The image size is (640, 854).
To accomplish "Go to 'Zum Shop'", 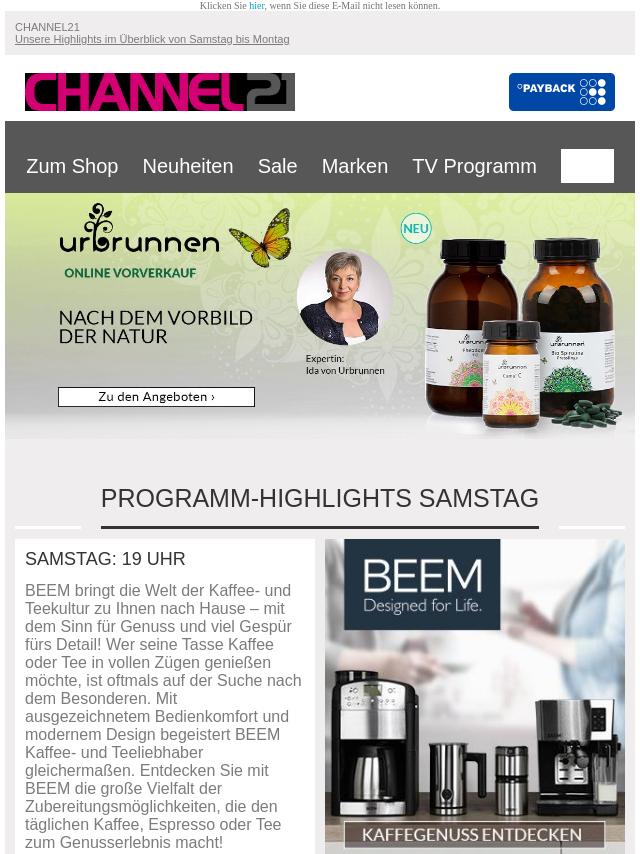I will pyautogui.click(x=72, y=166).
